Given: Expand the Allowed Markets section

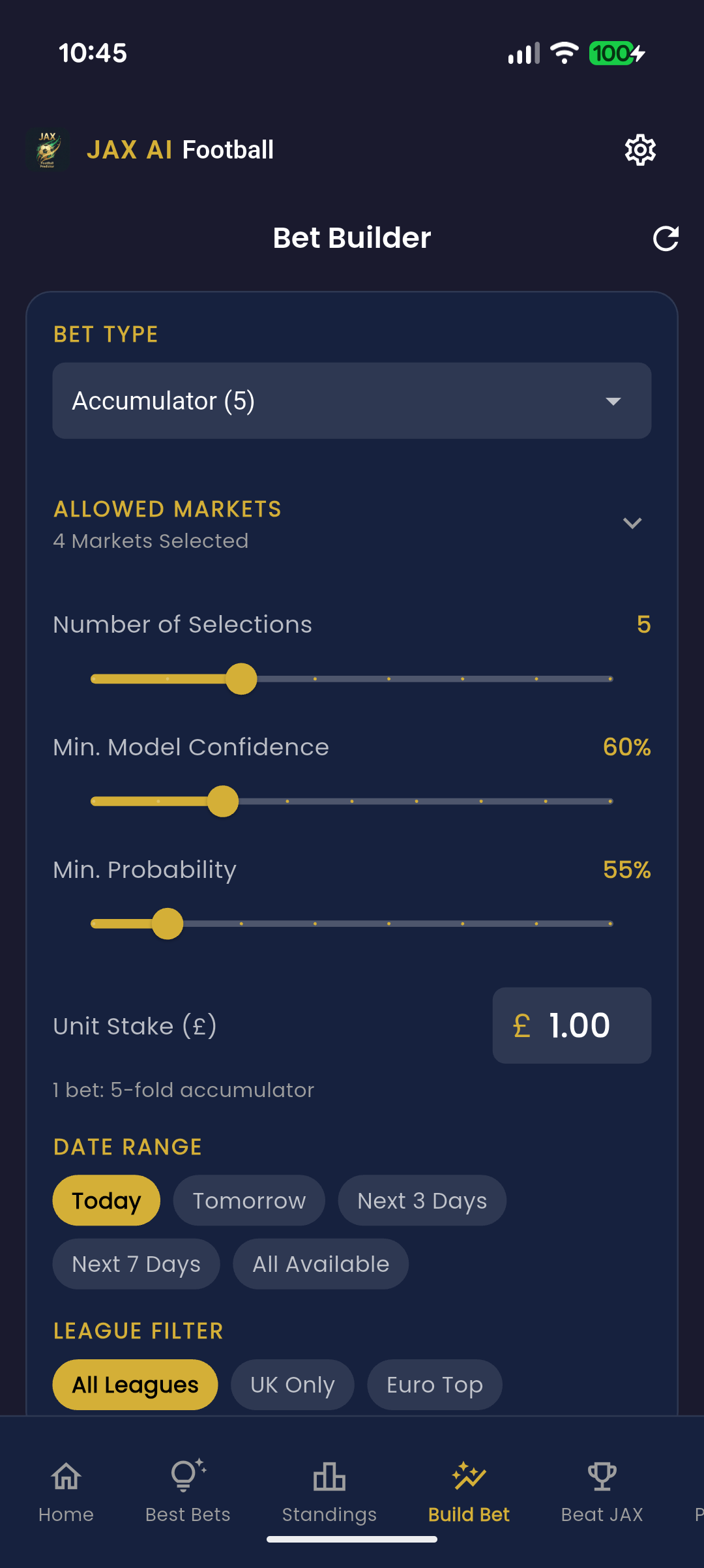Looking at the screenshot, I should [x=631, y=523].
